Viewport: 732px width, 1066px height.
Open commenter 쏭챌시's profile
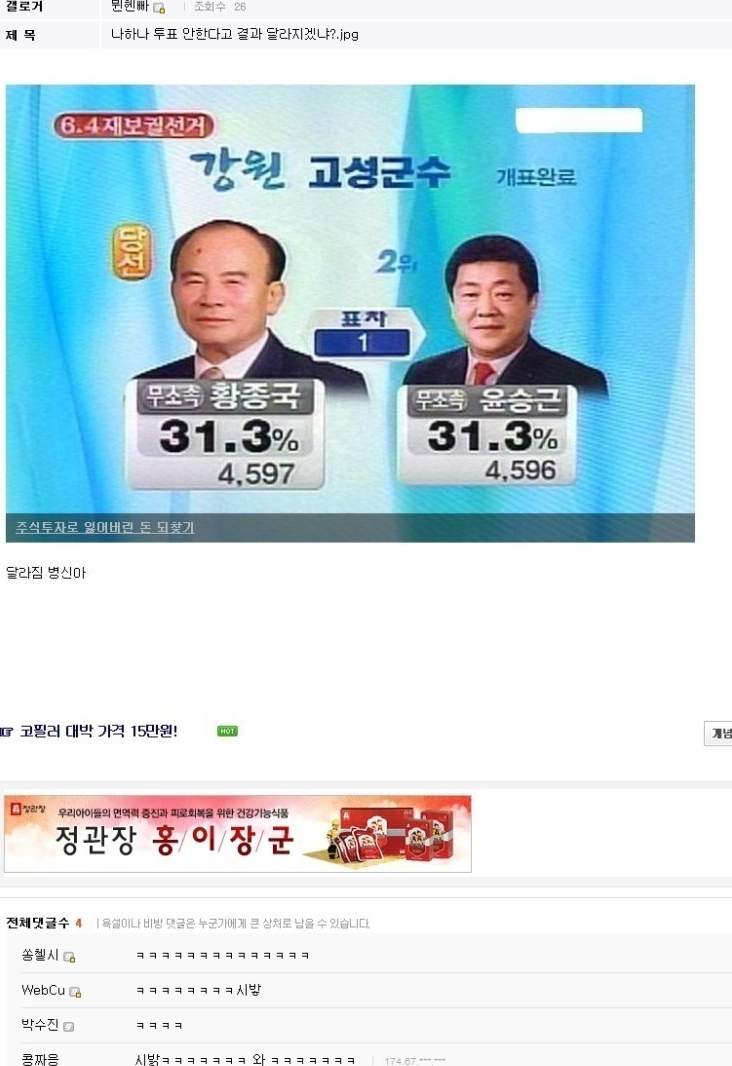pos(40,956)
